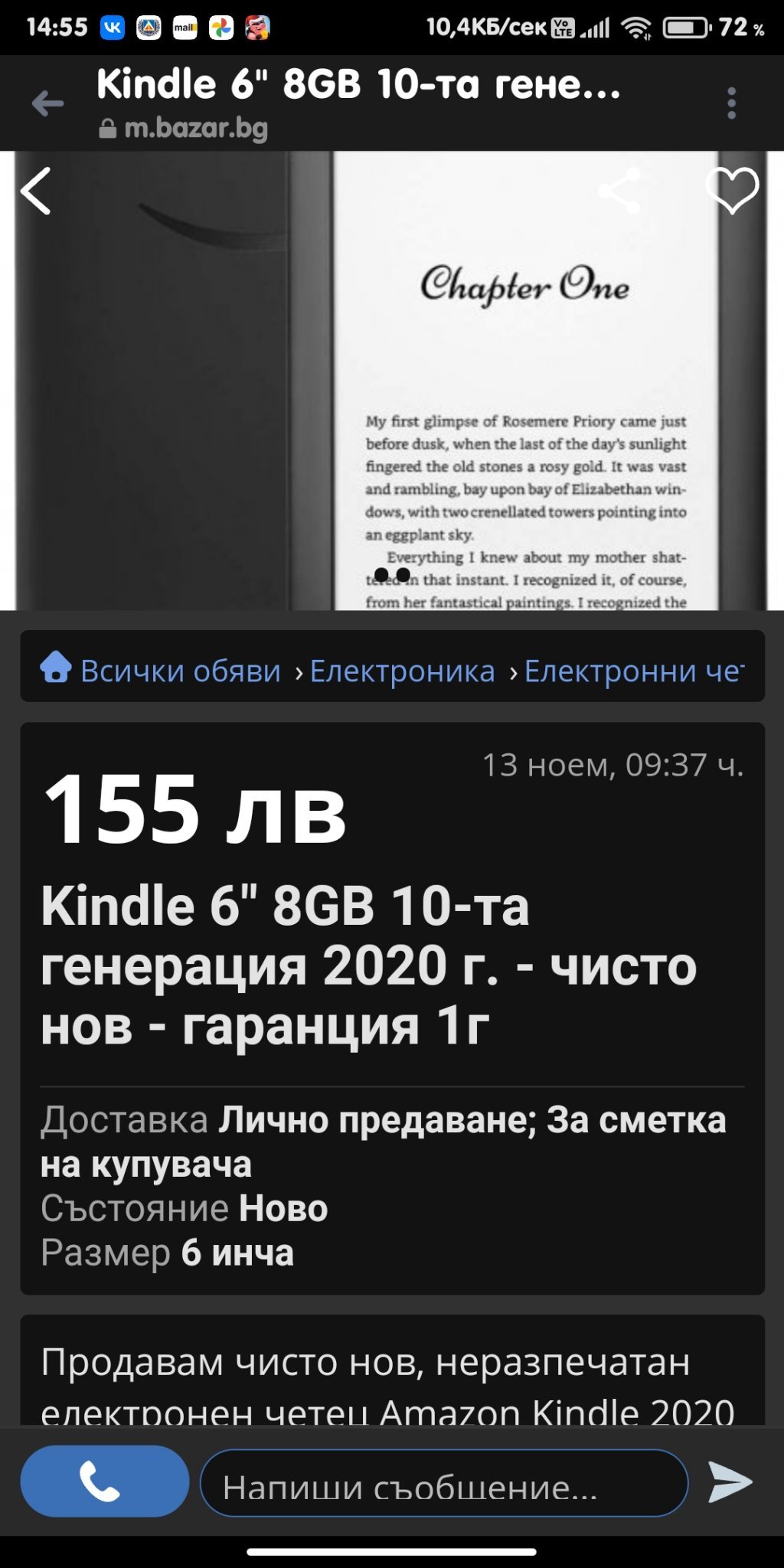Tap the m.bazar.bg address in the top bar
The image size is (784, 1568).
tap(195, 129)
